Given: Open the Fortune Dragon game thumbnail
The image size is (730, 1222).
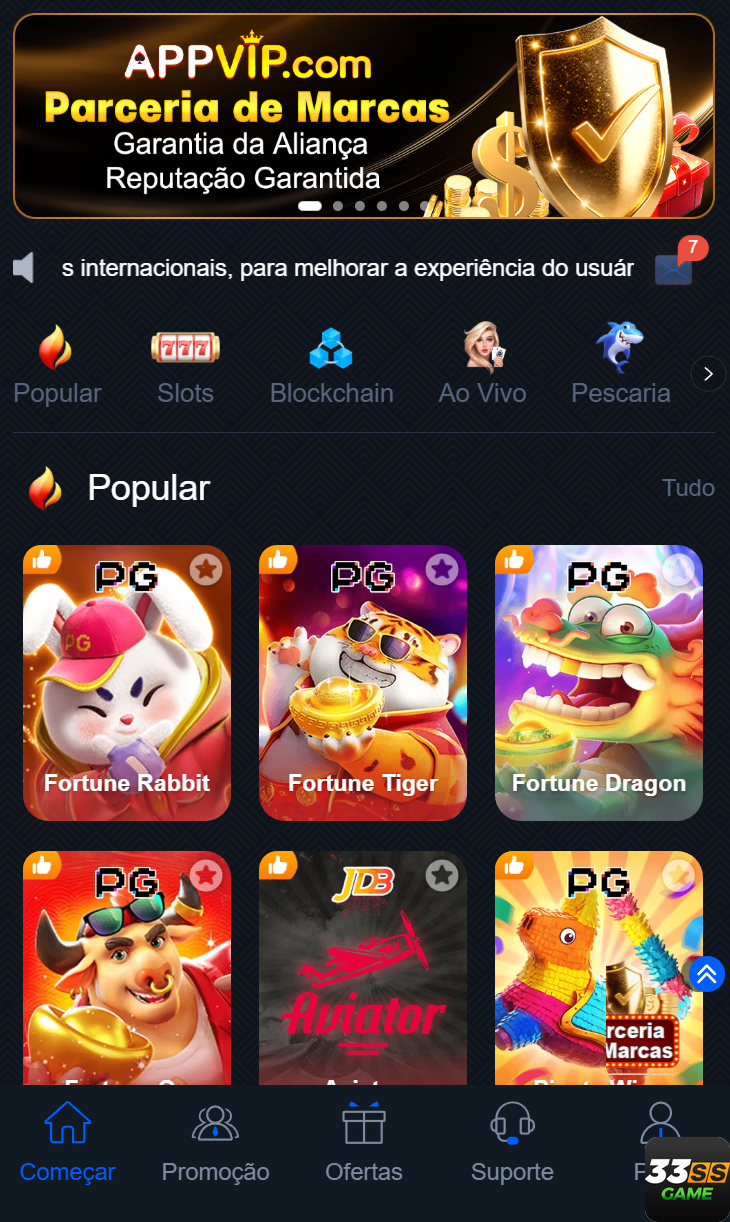Looking at the screenshot, I should (598, 683).
